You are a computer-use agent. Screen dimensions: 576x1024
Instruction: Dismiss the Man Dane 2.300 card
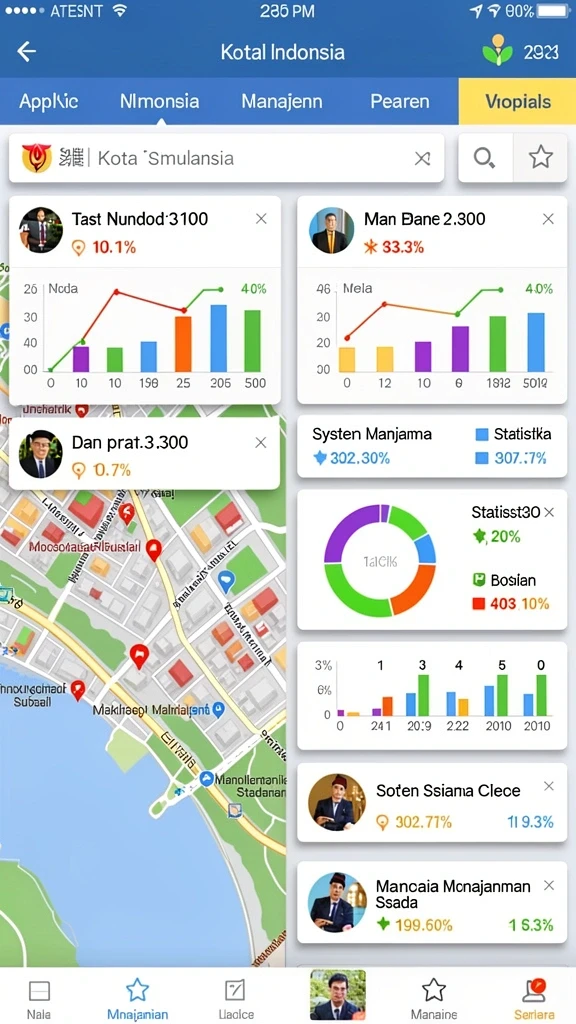tap(548, 219)
